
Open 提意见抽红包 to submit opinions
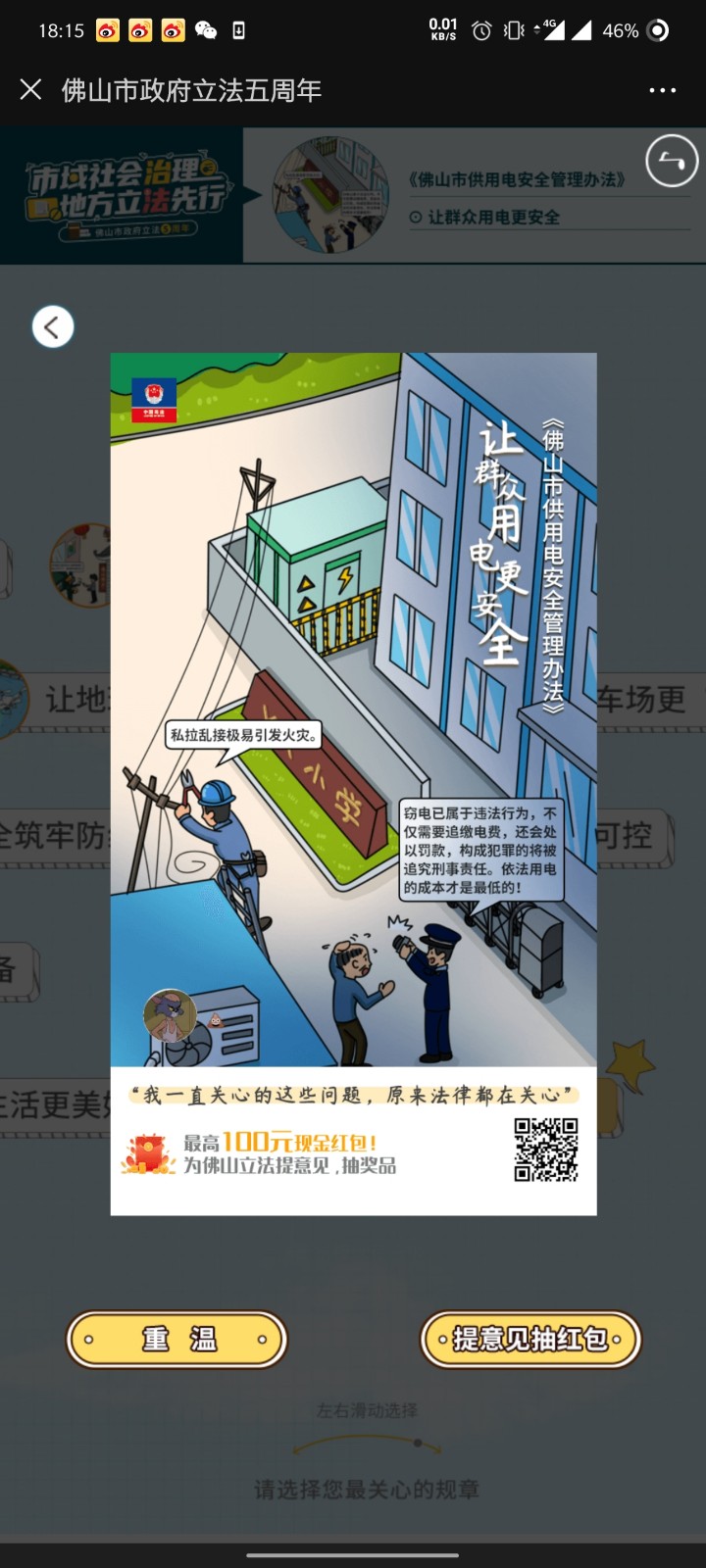point(530,1339)
